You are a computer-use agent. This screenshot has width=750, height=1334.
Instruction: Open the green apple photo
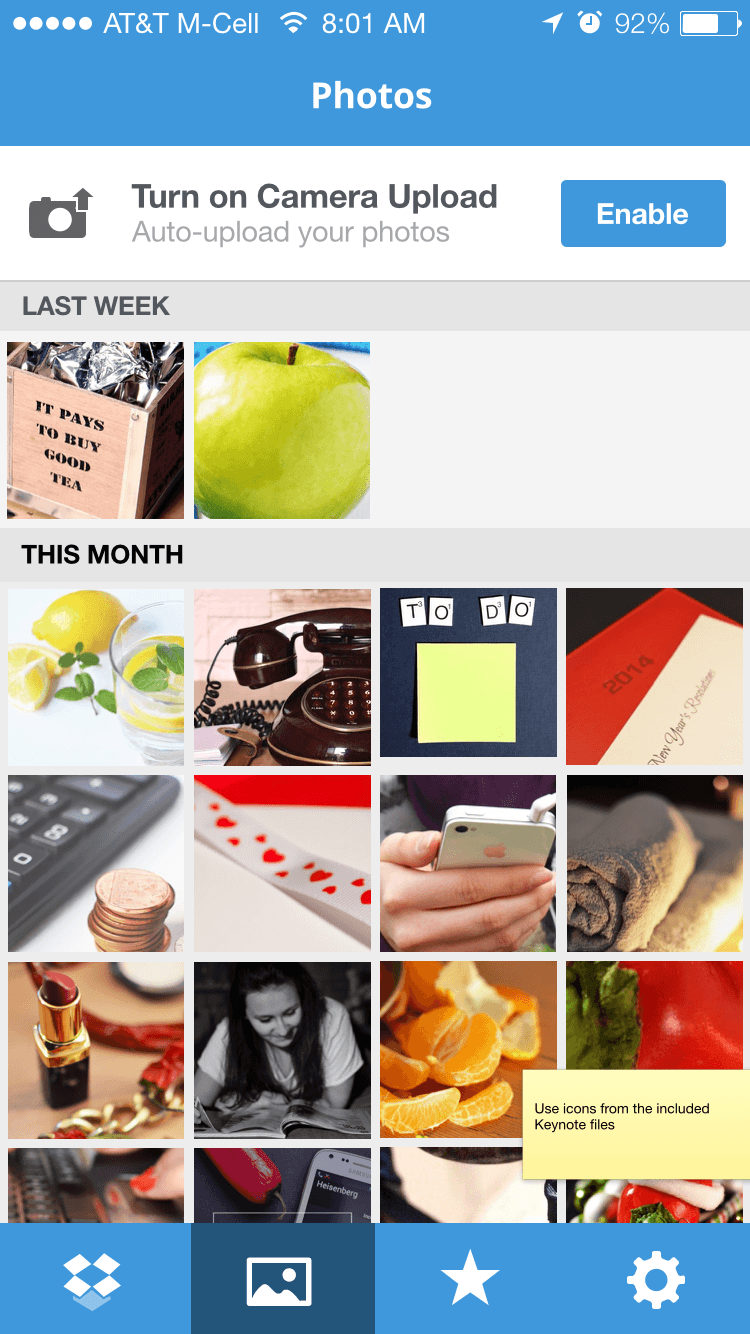click(x=281, y=430)
